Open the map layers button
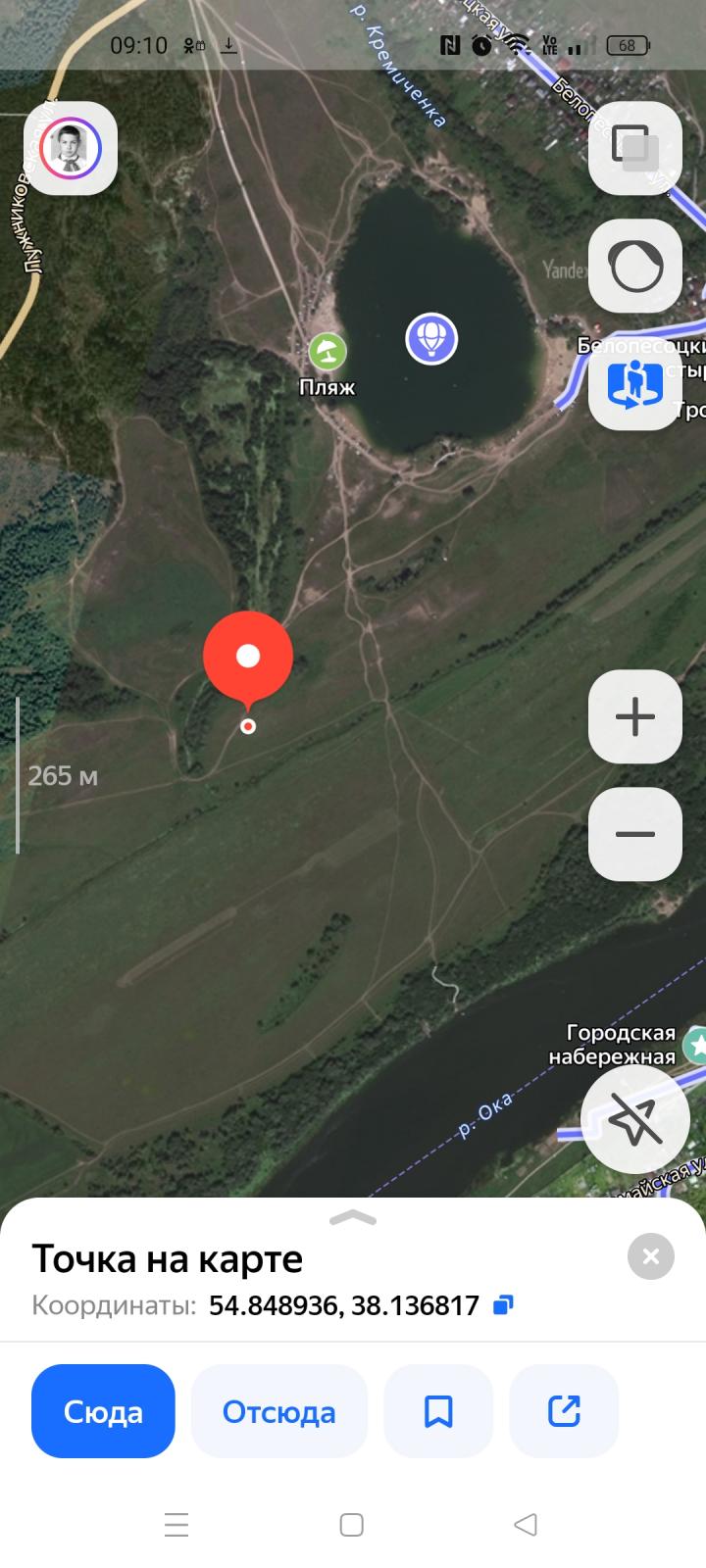Viewport: 706px width, 1568px height. 635,148
